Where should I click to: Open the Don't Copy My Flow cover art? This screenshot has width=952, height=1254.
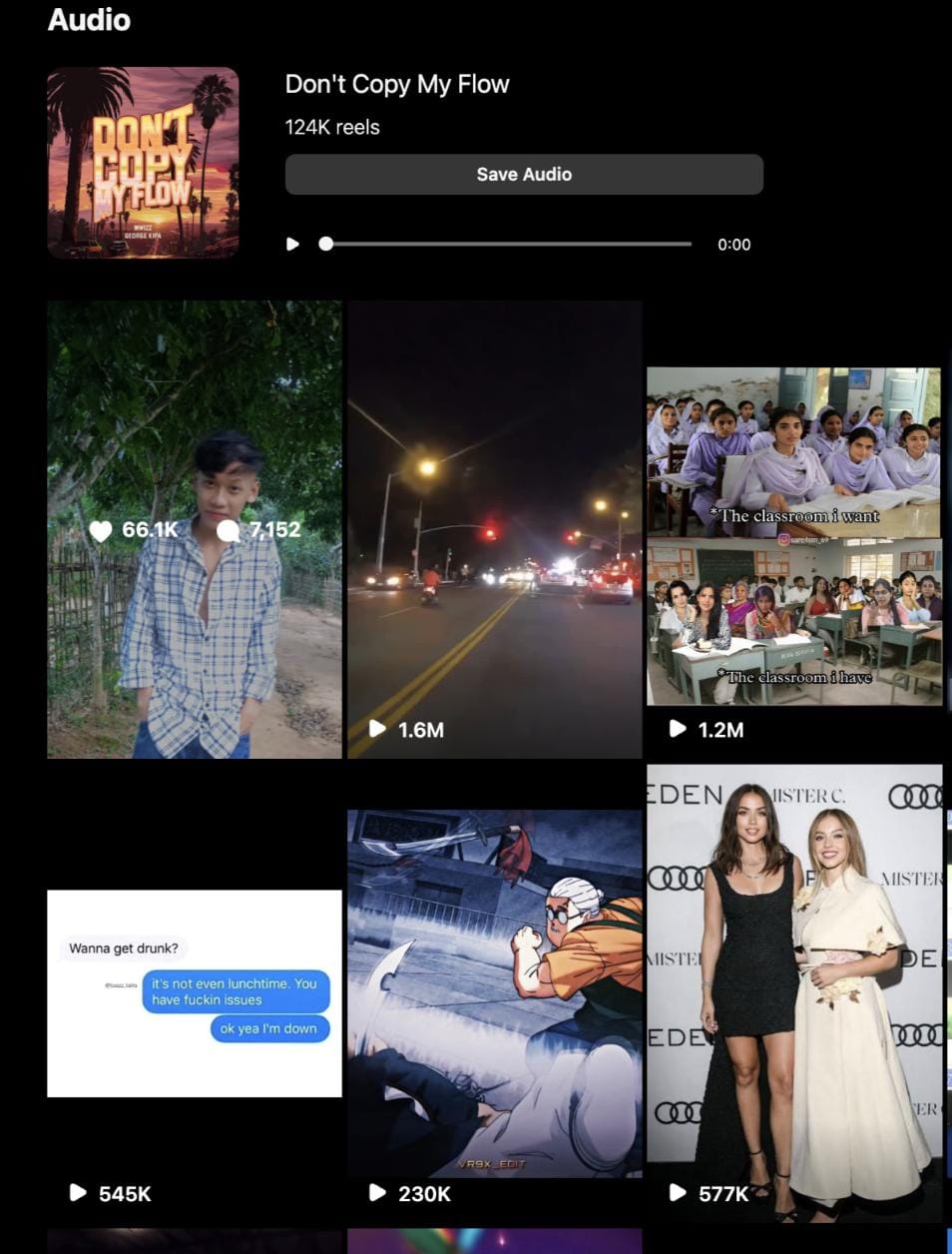(143, 163)
